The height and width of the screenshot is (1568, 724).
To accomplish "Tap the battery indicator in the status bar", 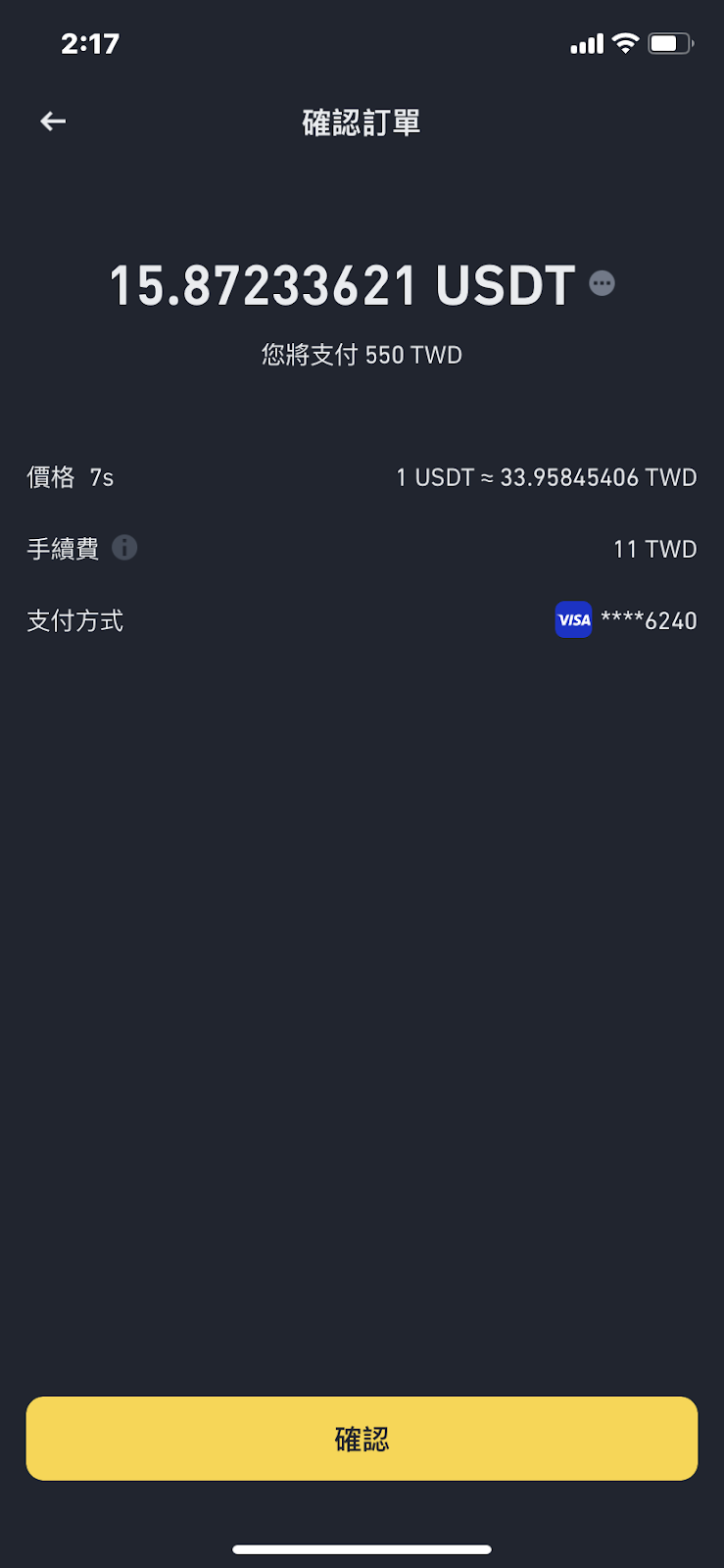I will click(x=670, y=43).
